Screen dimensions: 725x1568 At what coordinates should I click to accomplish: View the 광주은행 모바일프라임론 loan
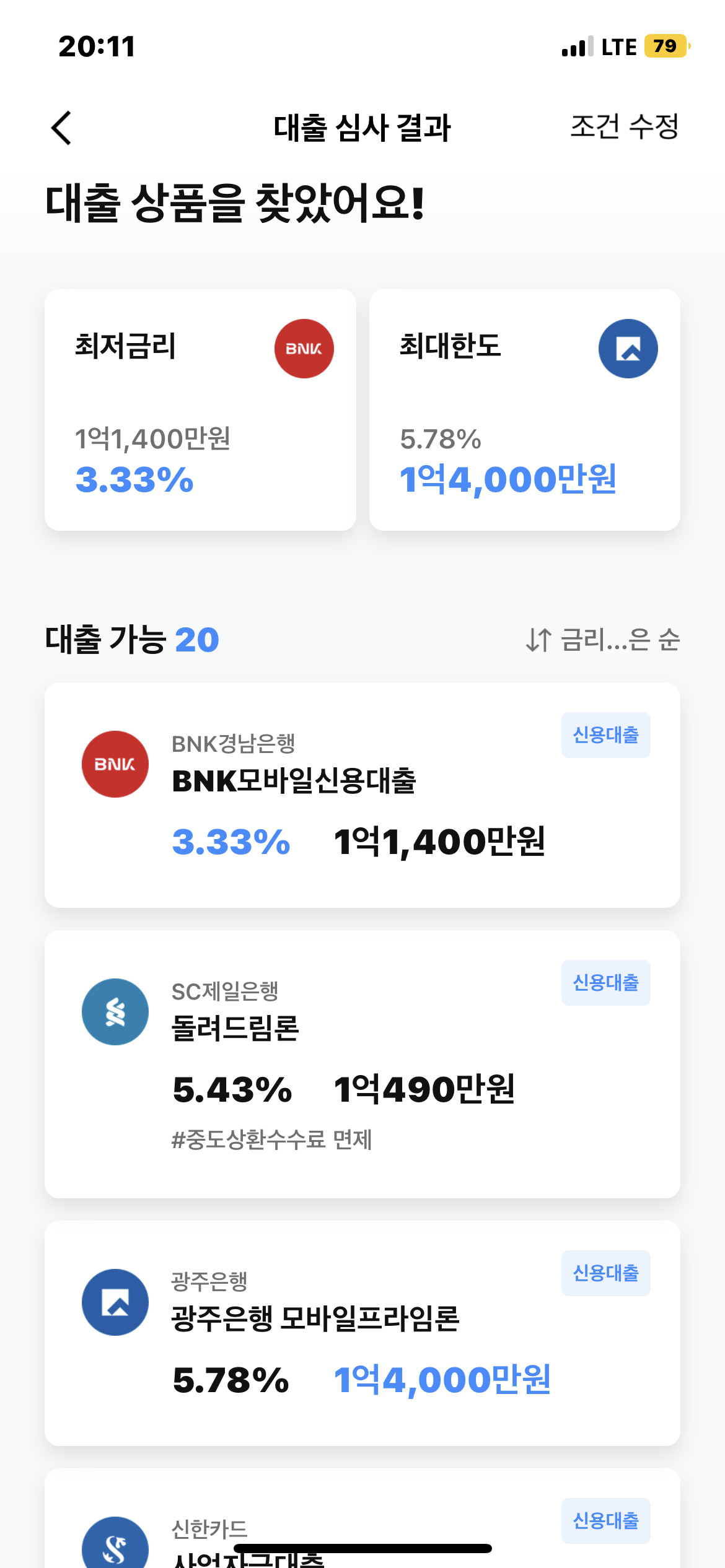(362, 1333)
